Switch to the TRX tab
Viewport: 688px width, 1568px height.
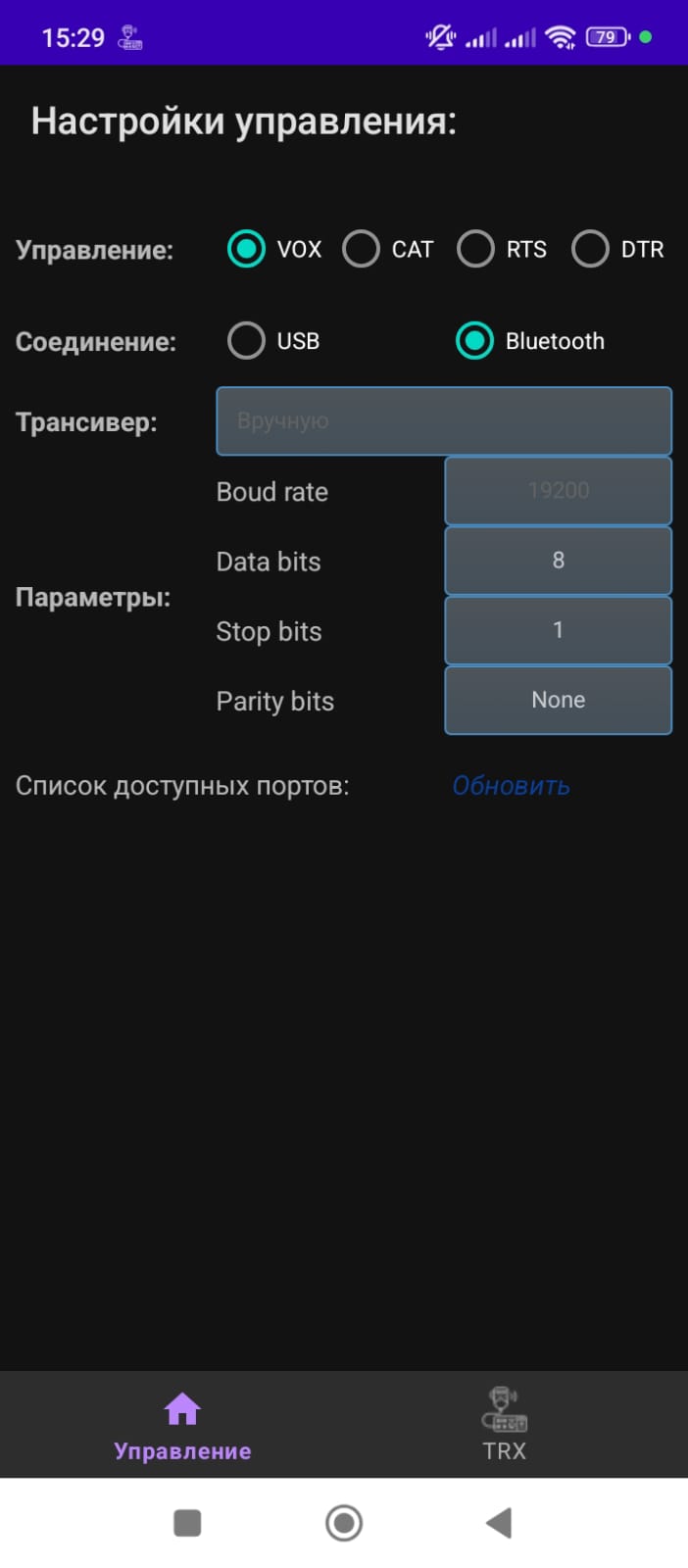(x=504, y=1425)
